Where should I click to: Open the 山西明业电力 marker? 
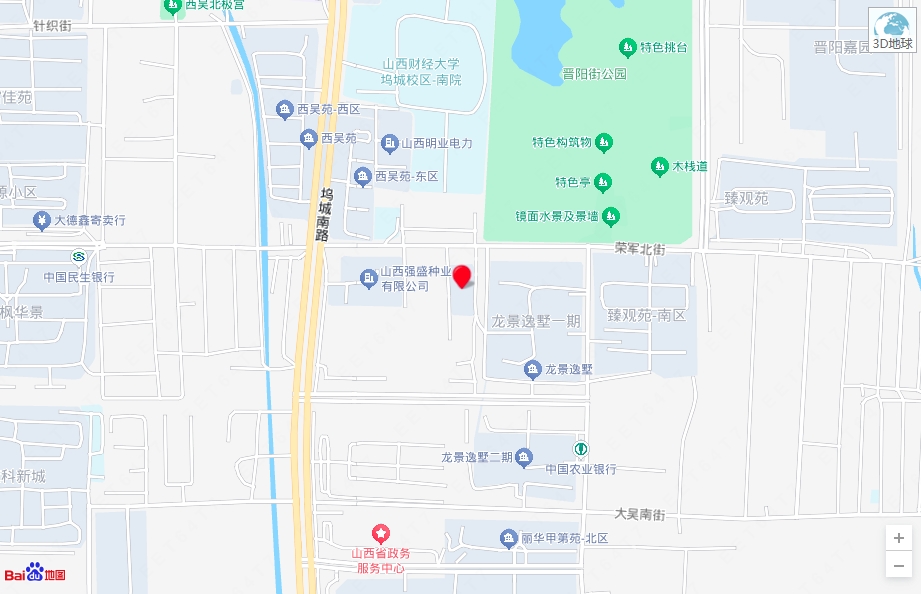[390, 144]
